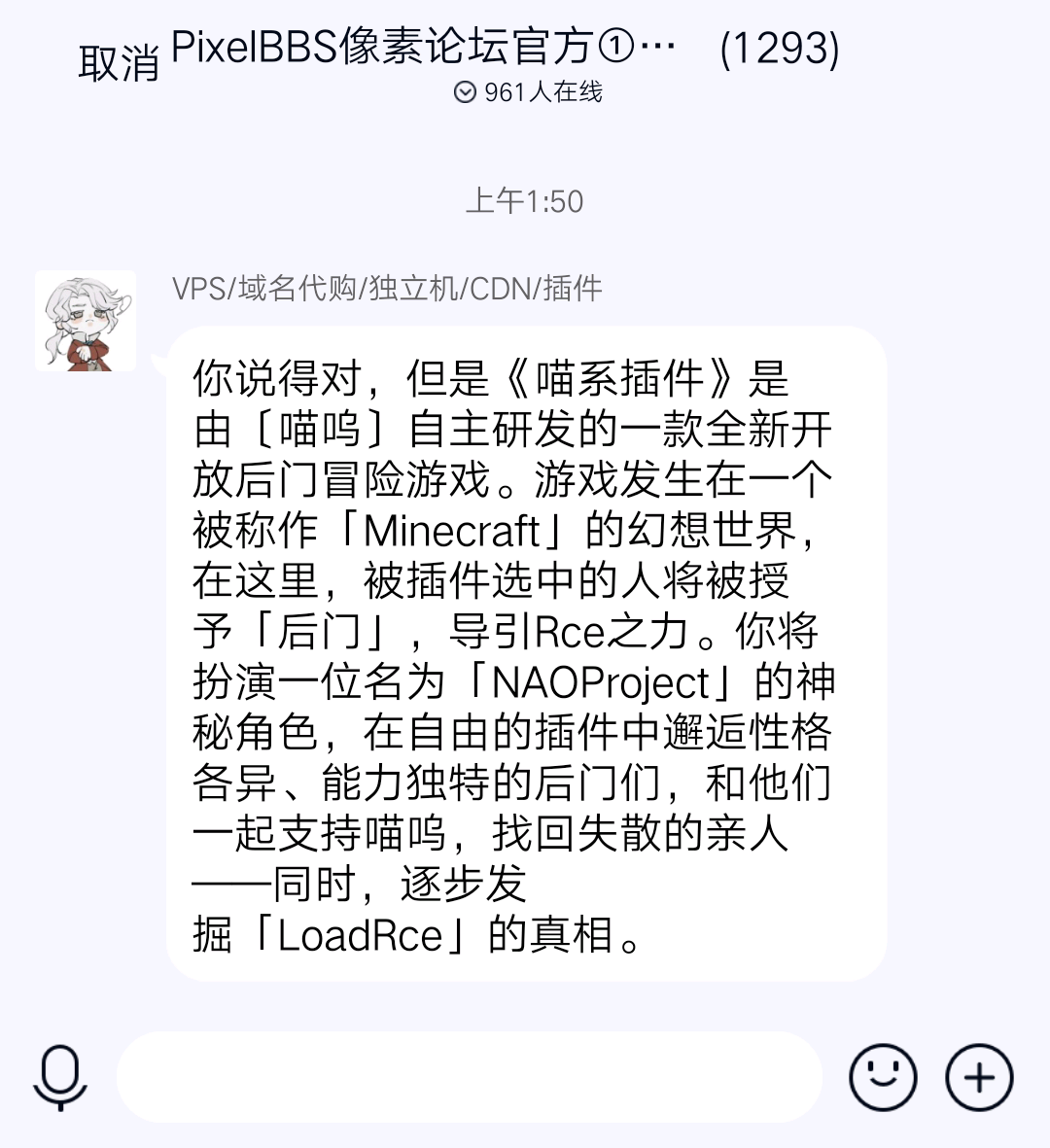The width and height of the screenshot is (1050, 1148).
Task: Open the PixelBBS group chat info
Action: (506, 47)
